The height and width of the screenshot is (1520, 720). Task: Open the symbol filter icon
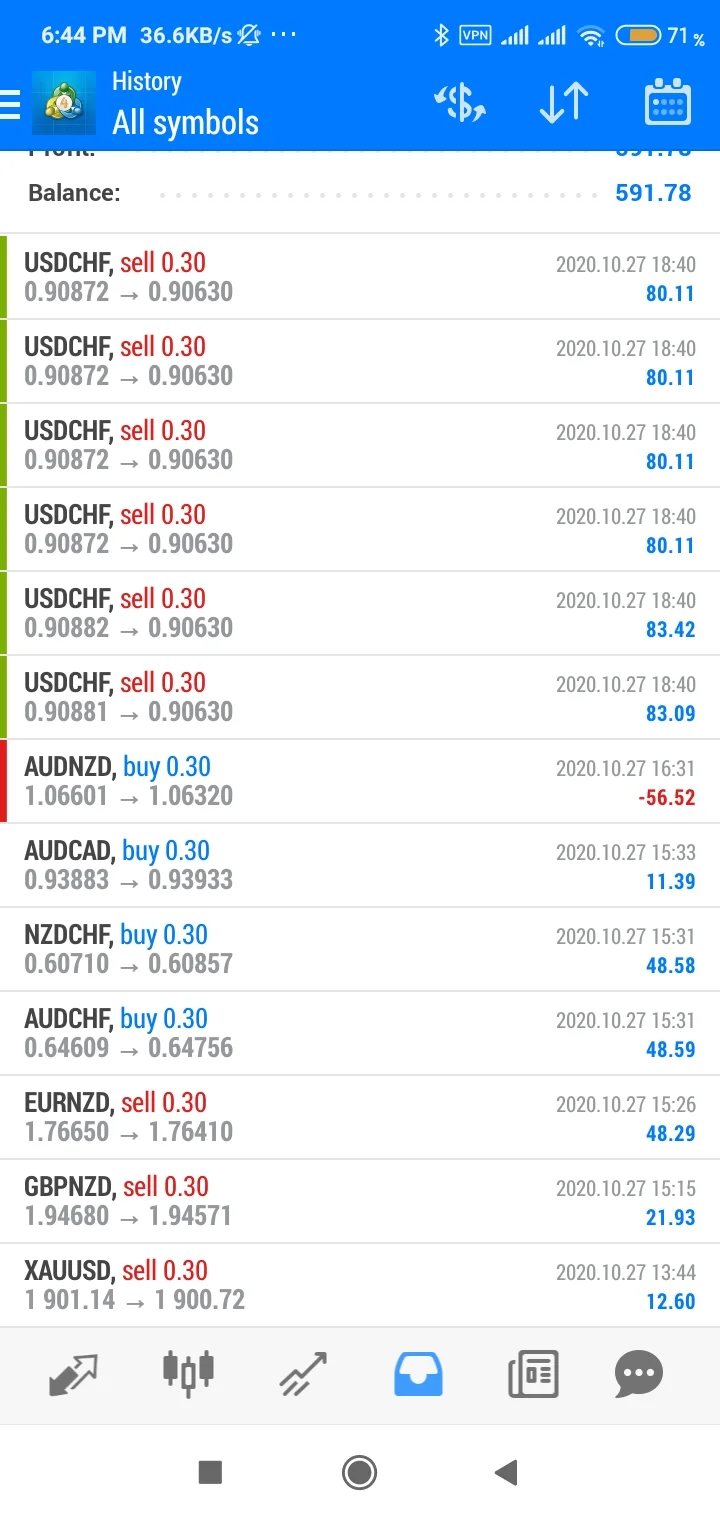459,103
